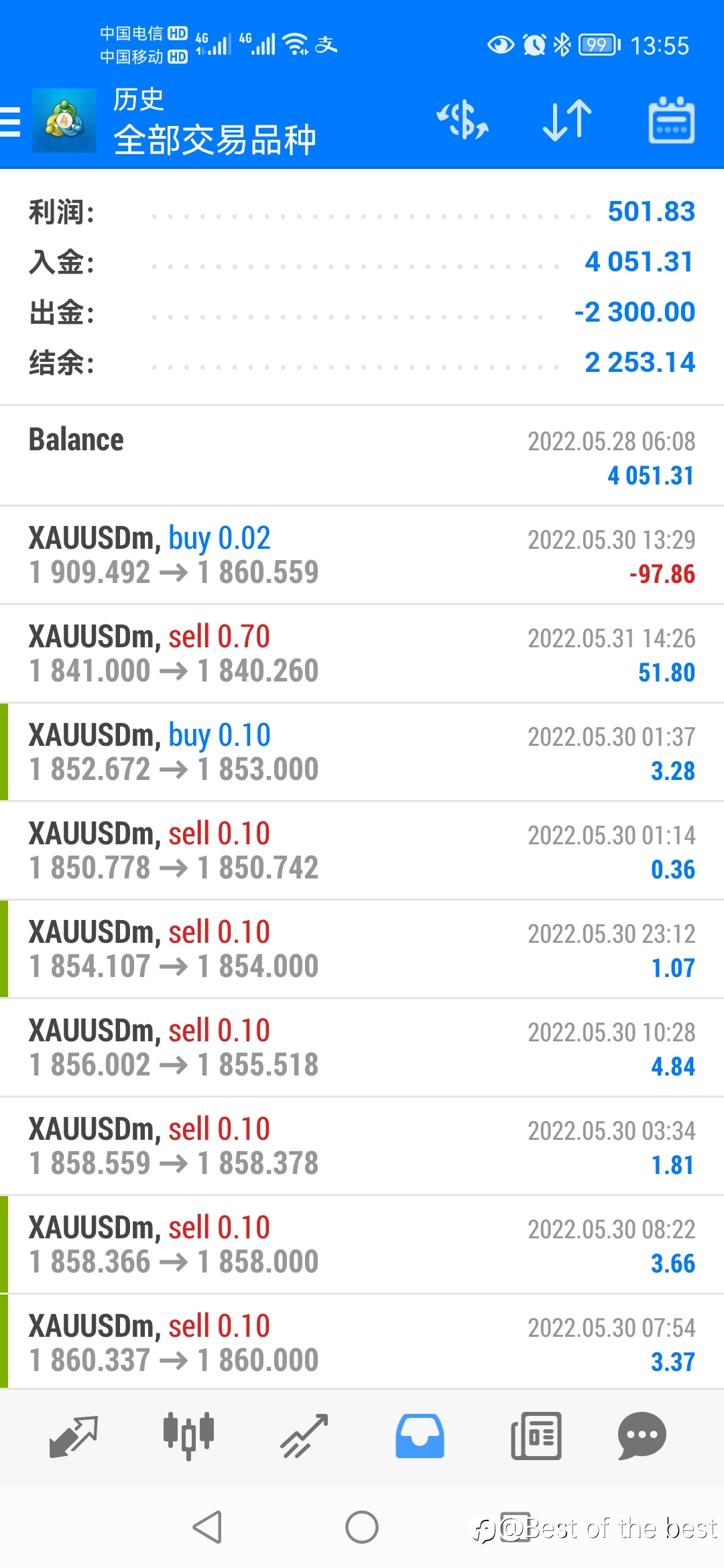Open the symbol filter dollar icon
724x1568 pixels.
463,121
